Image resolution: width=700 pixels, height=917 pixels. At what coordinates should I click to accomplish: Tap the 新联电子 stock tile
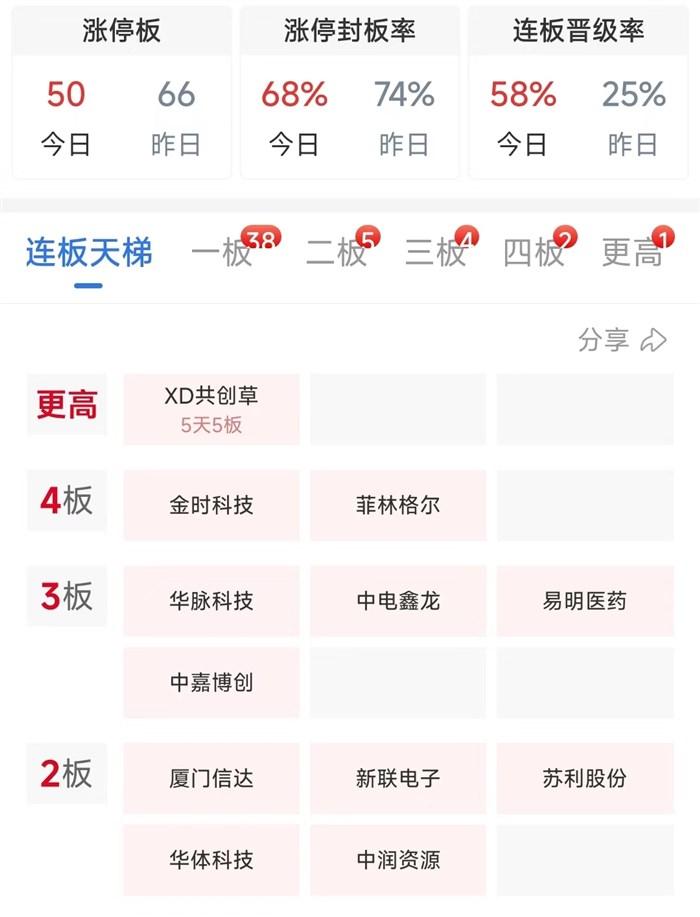(x=398, y=778)
